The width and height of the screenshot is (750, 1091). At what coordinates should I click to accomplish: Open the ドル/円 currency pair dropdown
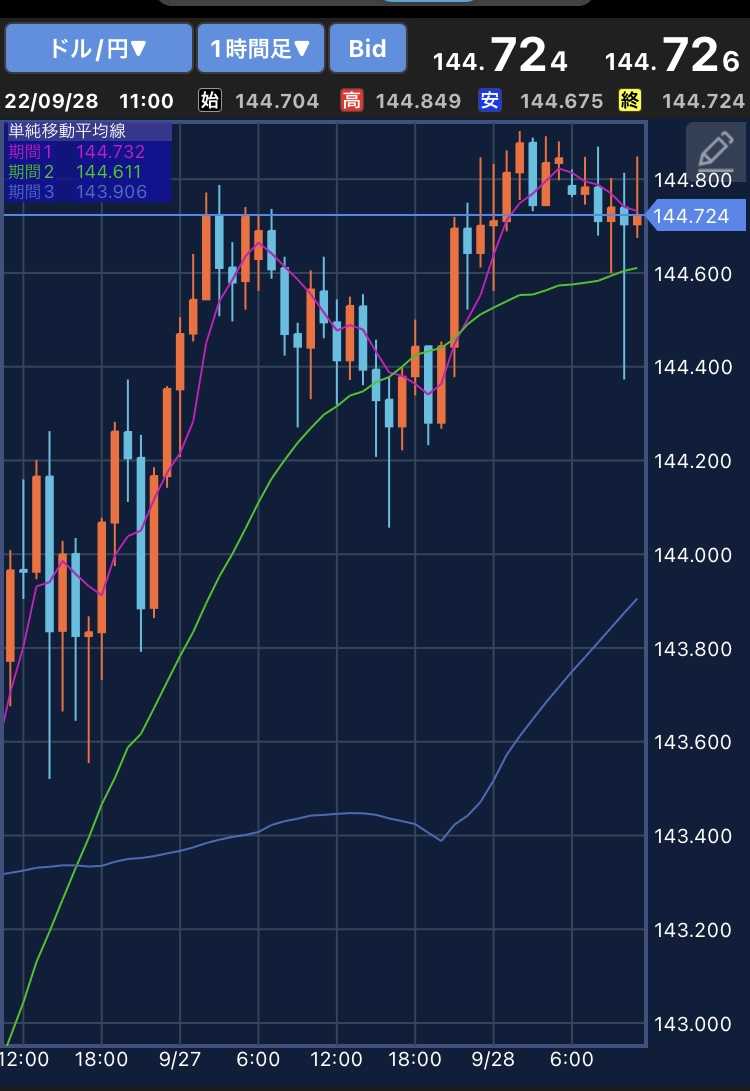98,49
